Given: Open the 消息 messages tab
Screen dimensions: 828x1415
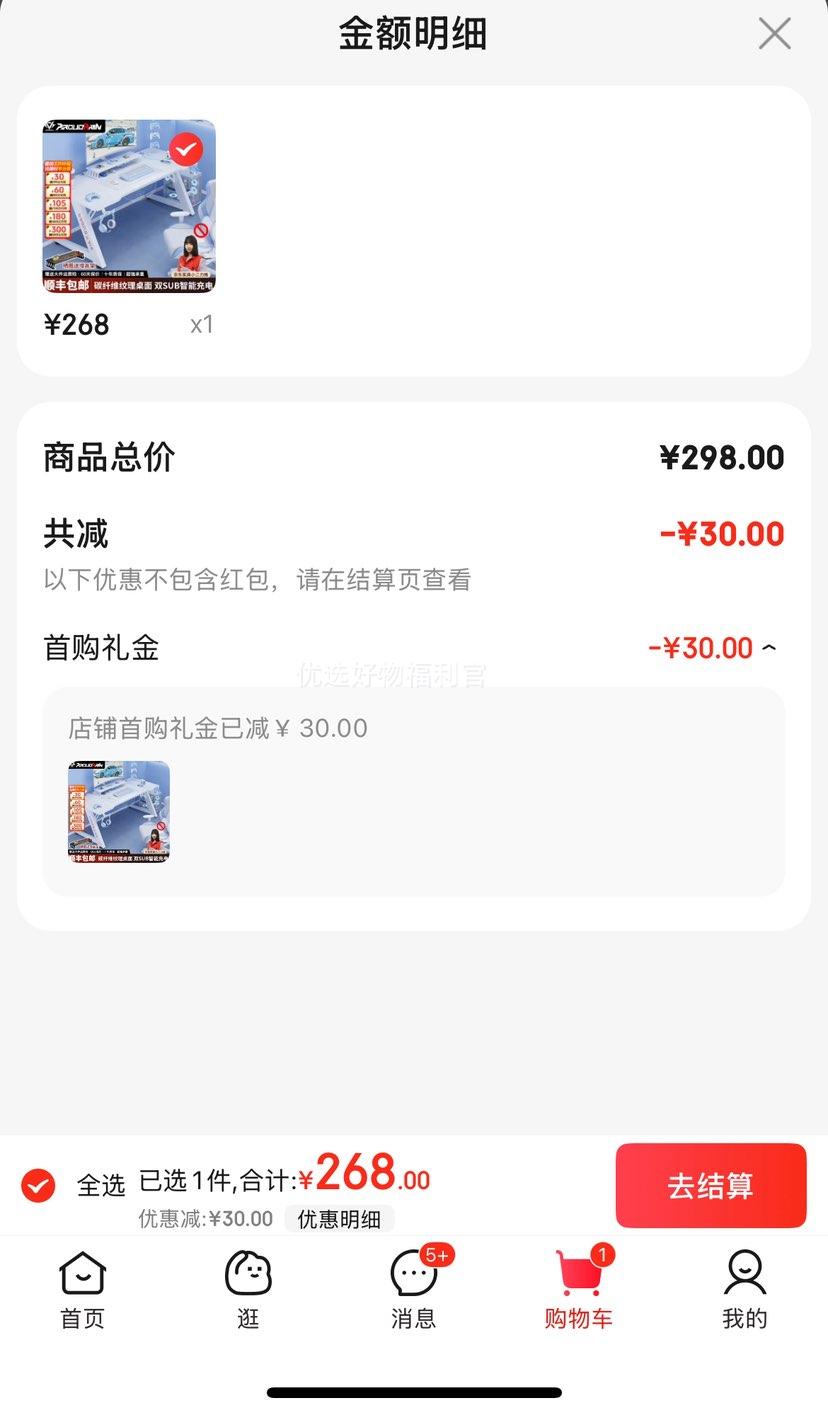Looking at the screenshot, I should pyautogui.click(x=414, y=1290).
